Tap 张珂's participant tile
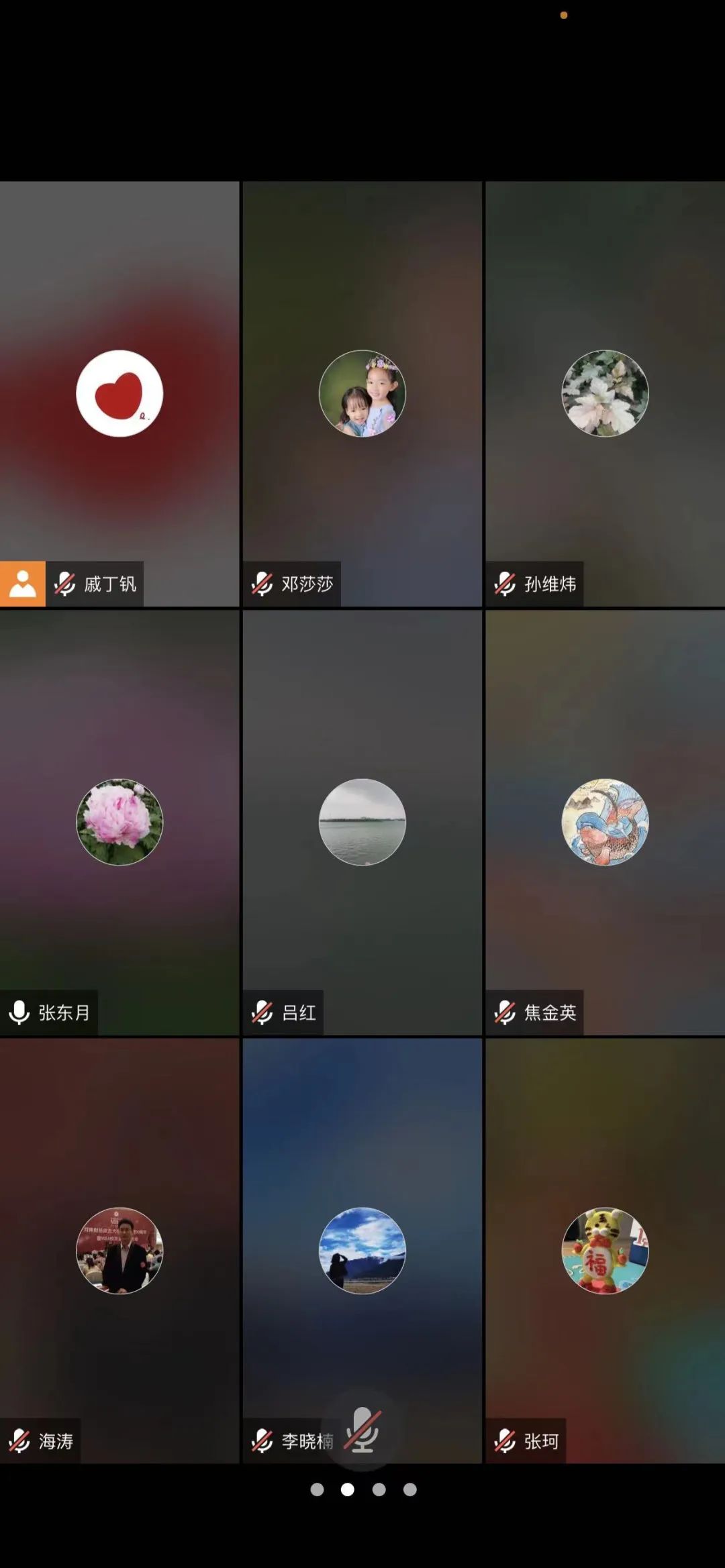725x1568 pixels. 605,1251
